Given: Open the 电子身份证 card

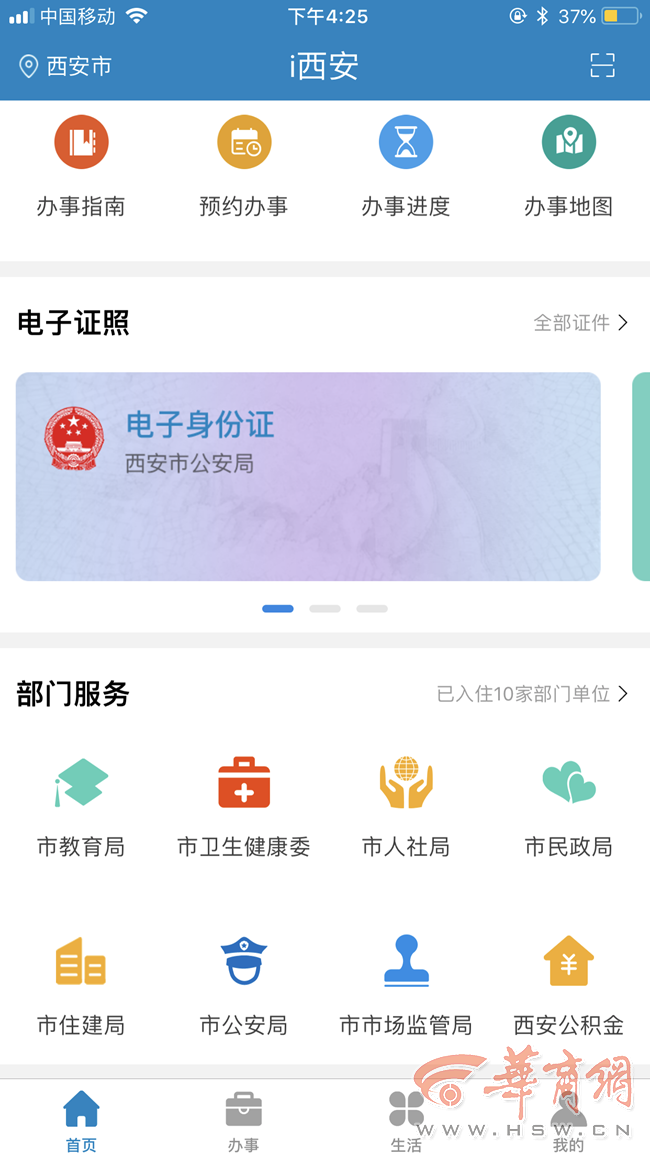Looking at the screenshot, I should tap(308, 476).
